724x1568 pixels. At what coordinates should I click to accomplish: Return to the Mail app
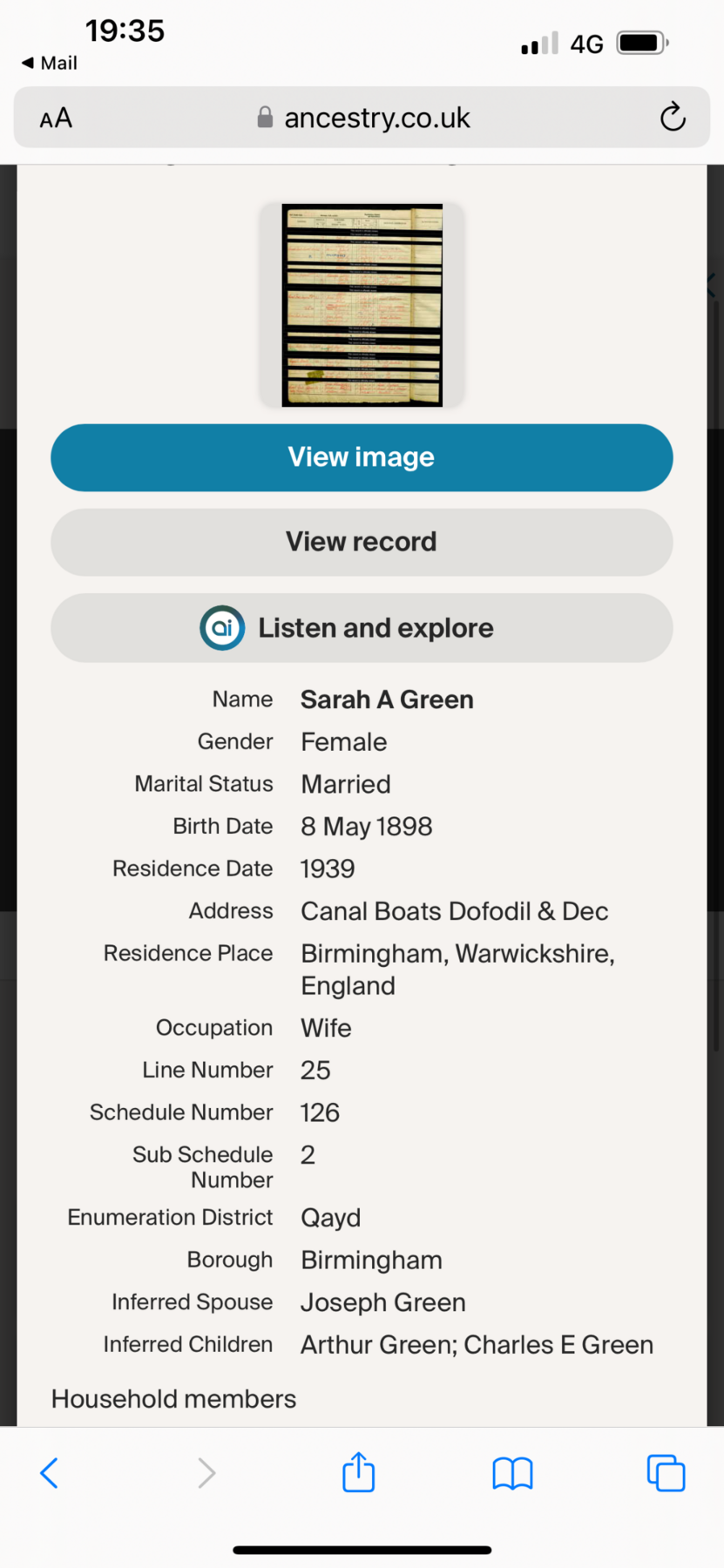coord(50,63)
